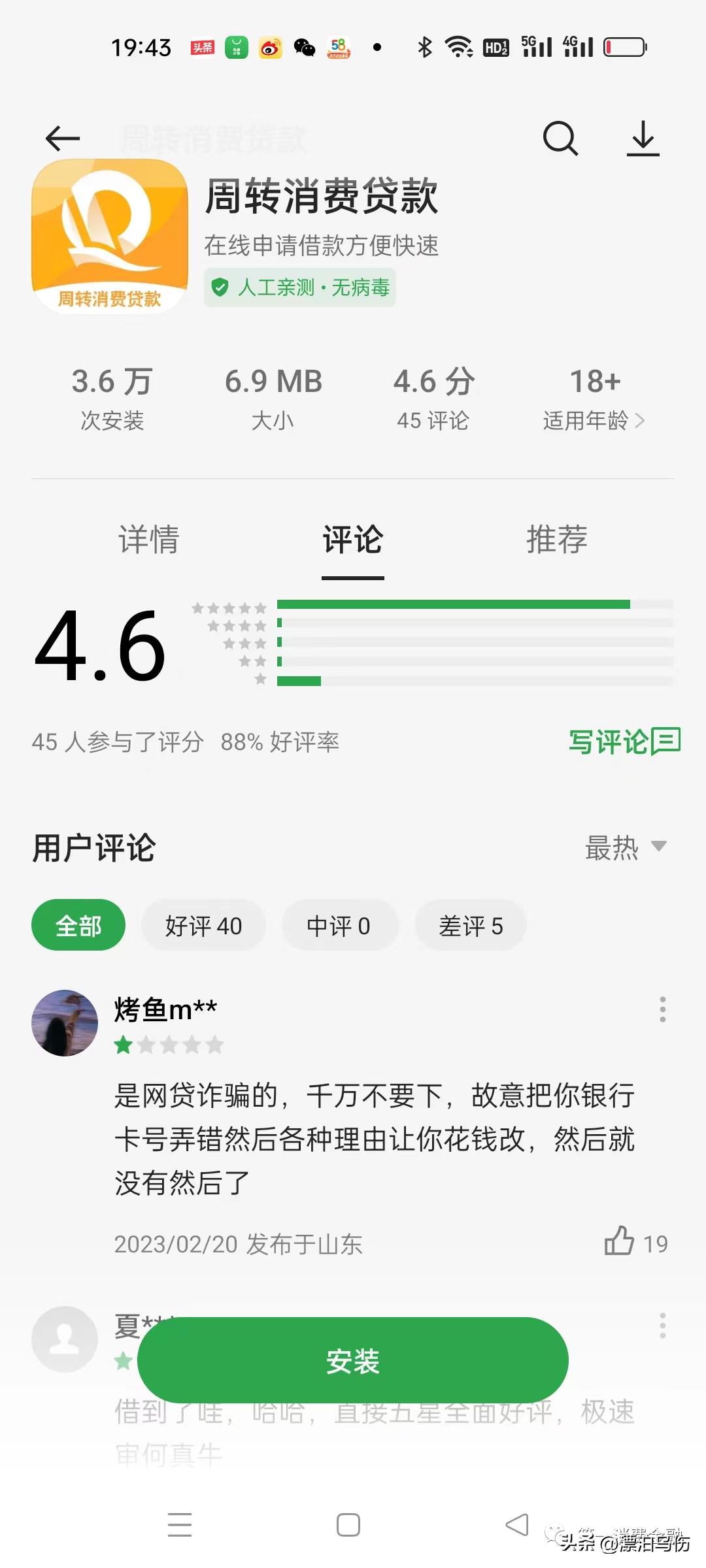Click the 写评论 write-review icon
The height and width of the screenshot is (1568, 706).
(x=624, y=742)
